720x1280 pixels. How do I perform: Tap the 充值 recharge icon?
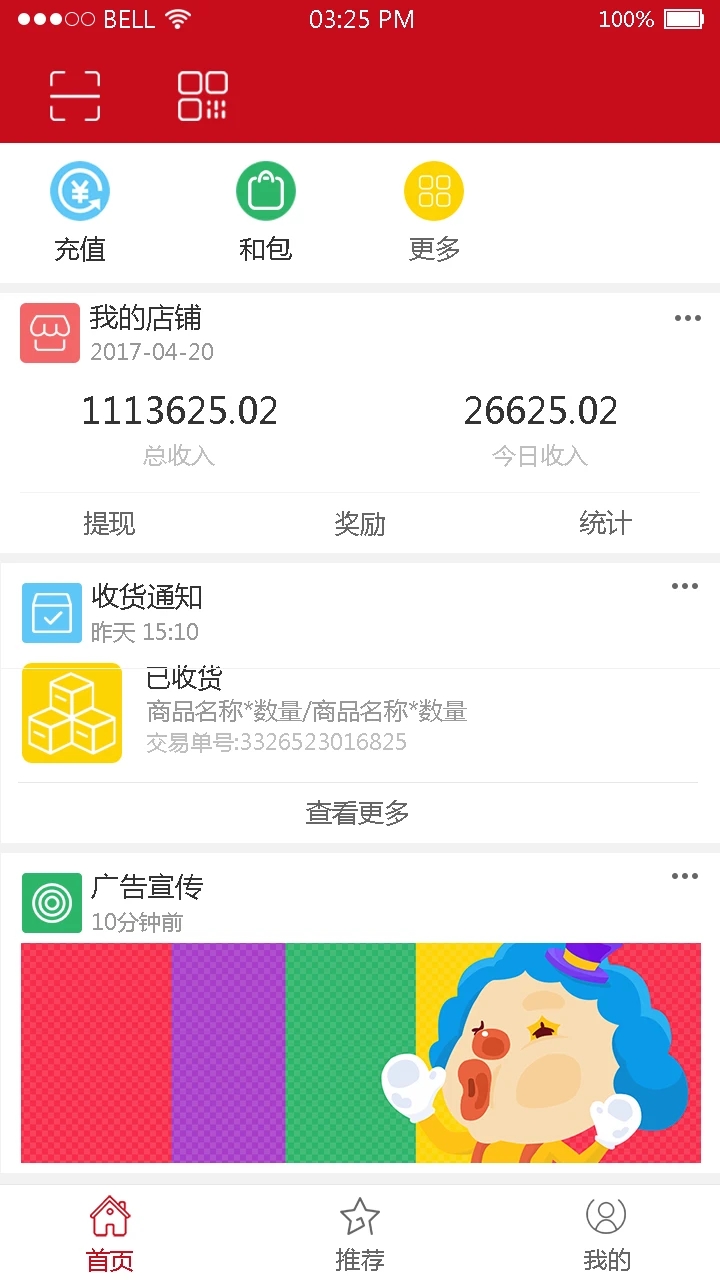tap(79, 190)
